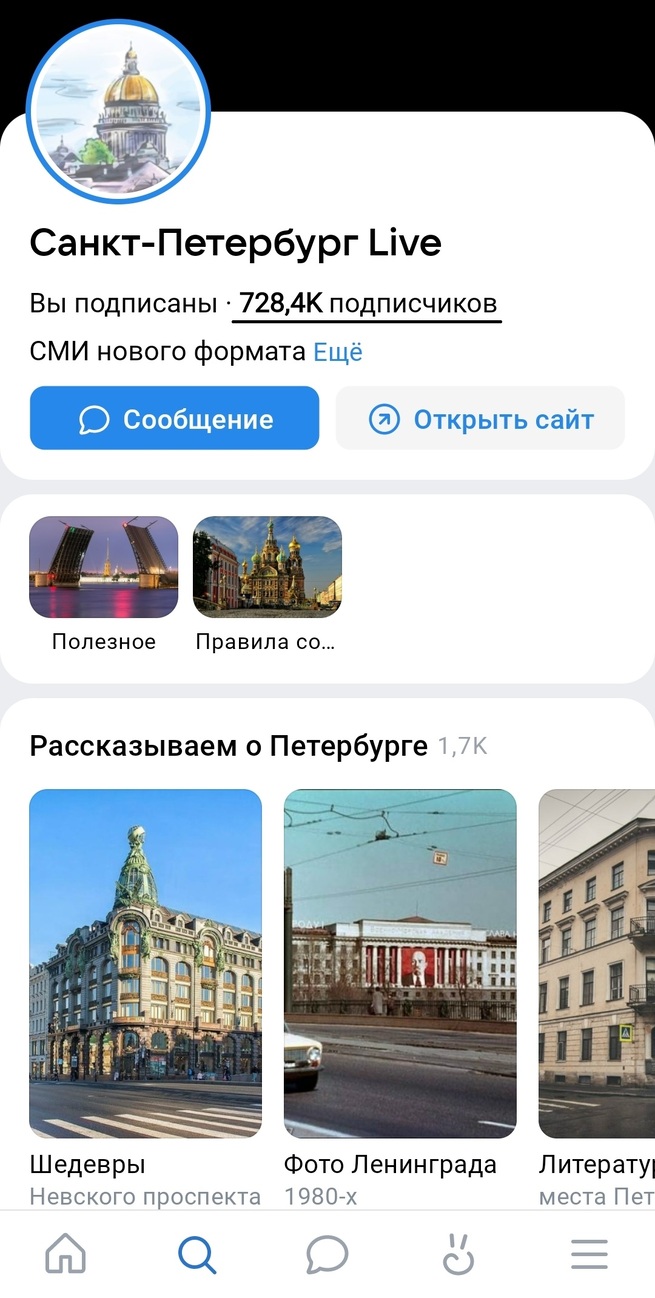Screen dimensions: 655x1298
Task: View the 728,4K подписчиков list
Action: point(367,303)
